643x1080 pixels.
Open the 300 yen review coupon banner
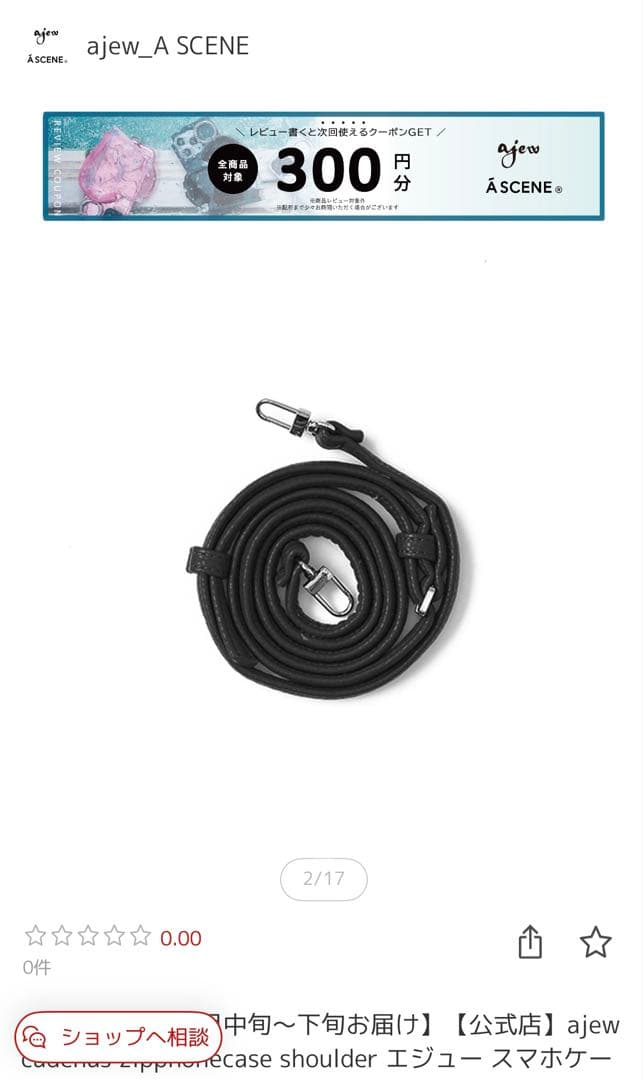(323, 166)
